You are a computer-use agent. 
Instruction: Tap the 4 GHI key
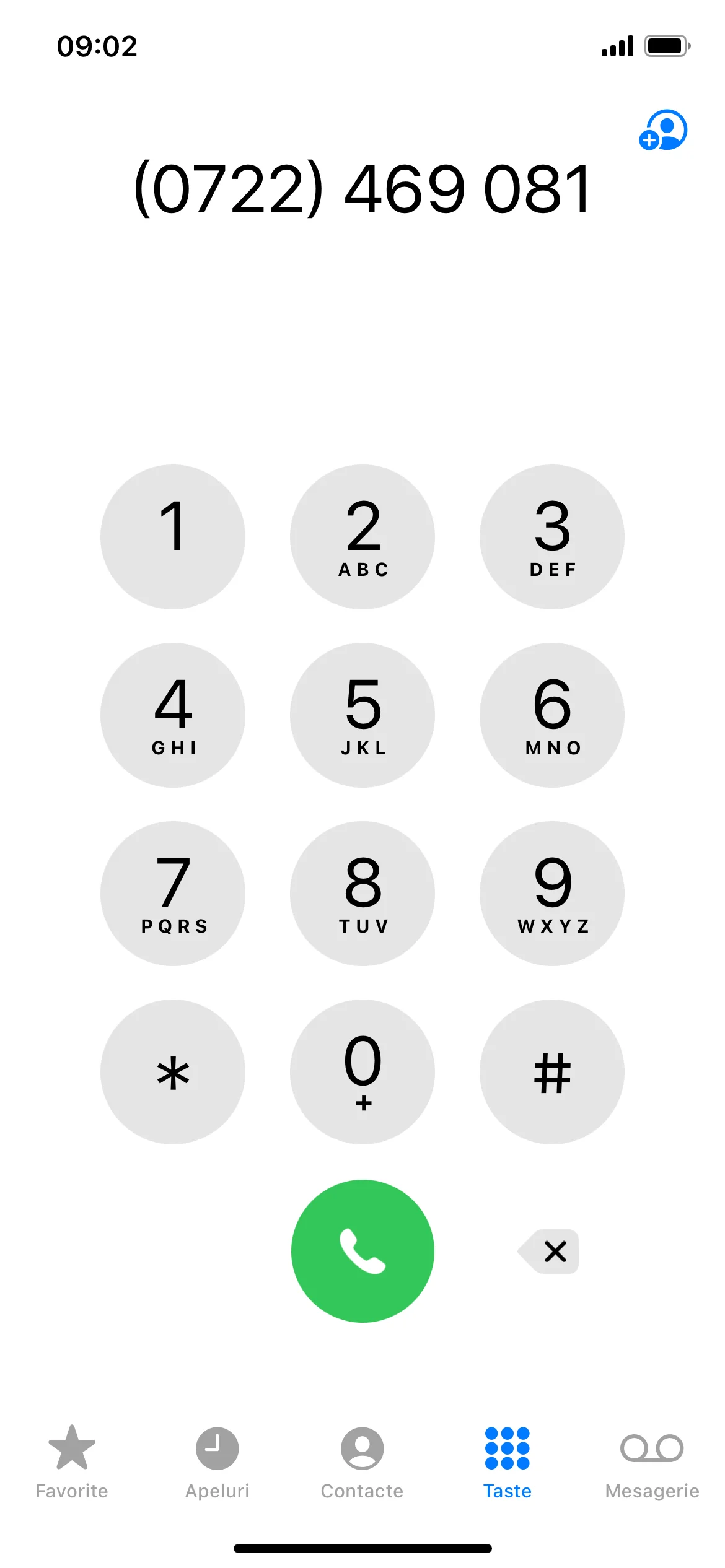(173, 715)
